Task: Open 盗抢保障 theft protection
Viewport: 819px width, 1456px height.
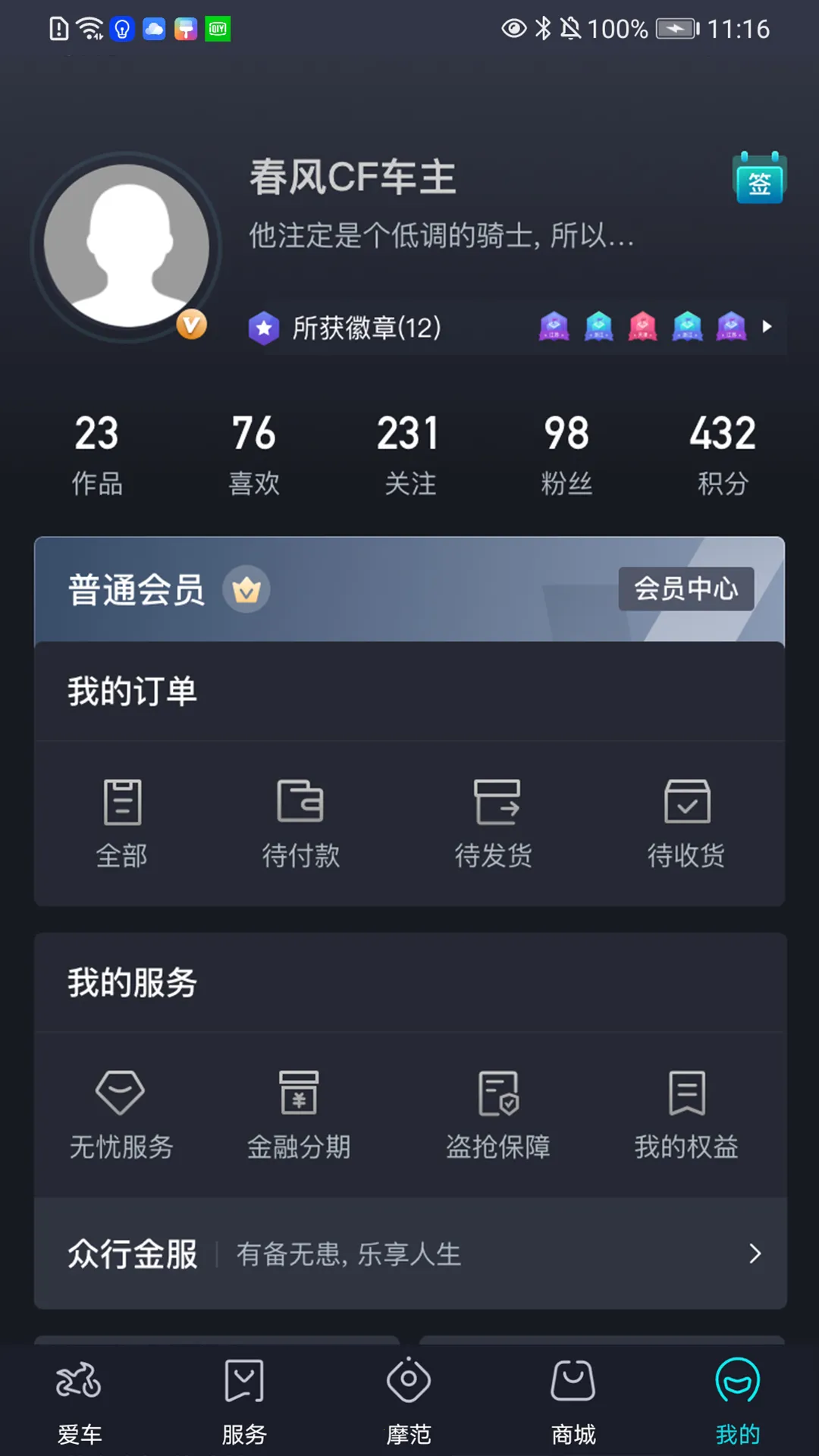Action: 497,1114
